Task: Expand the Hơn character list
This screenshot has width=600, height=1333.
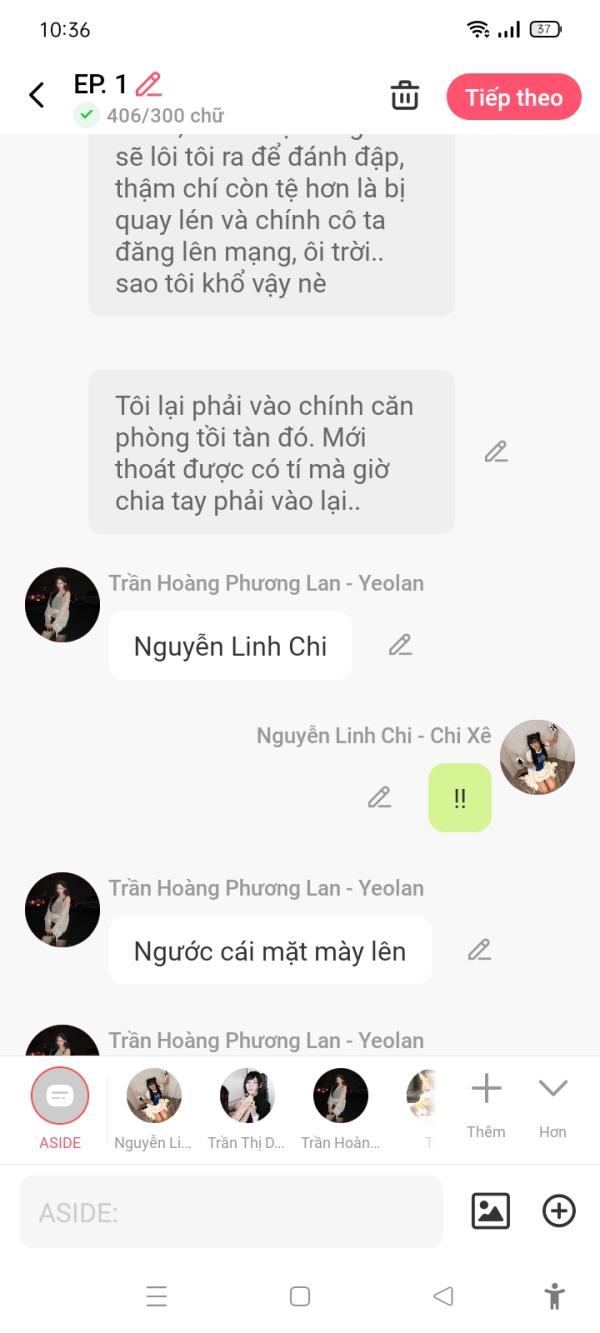Action: (552, 1104)
